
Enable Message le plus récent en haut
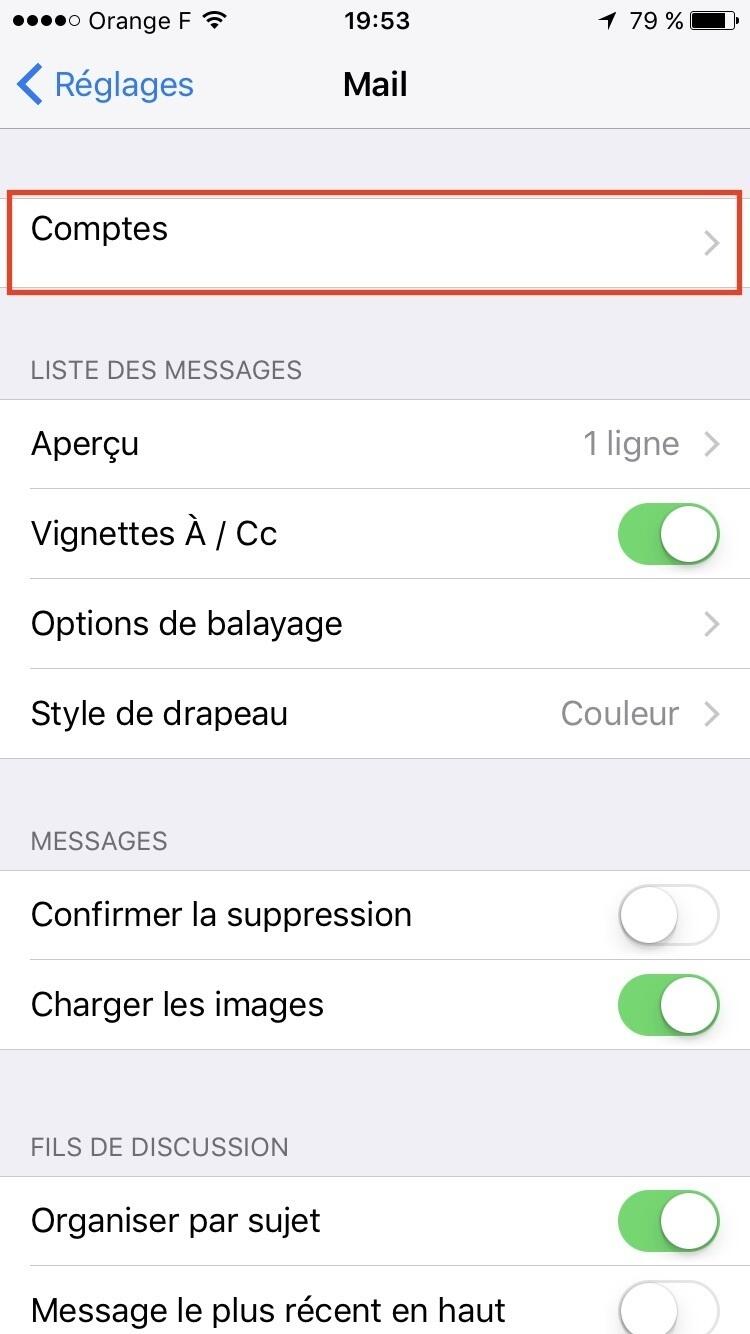pyautogui.click(x=668, y=1308)
